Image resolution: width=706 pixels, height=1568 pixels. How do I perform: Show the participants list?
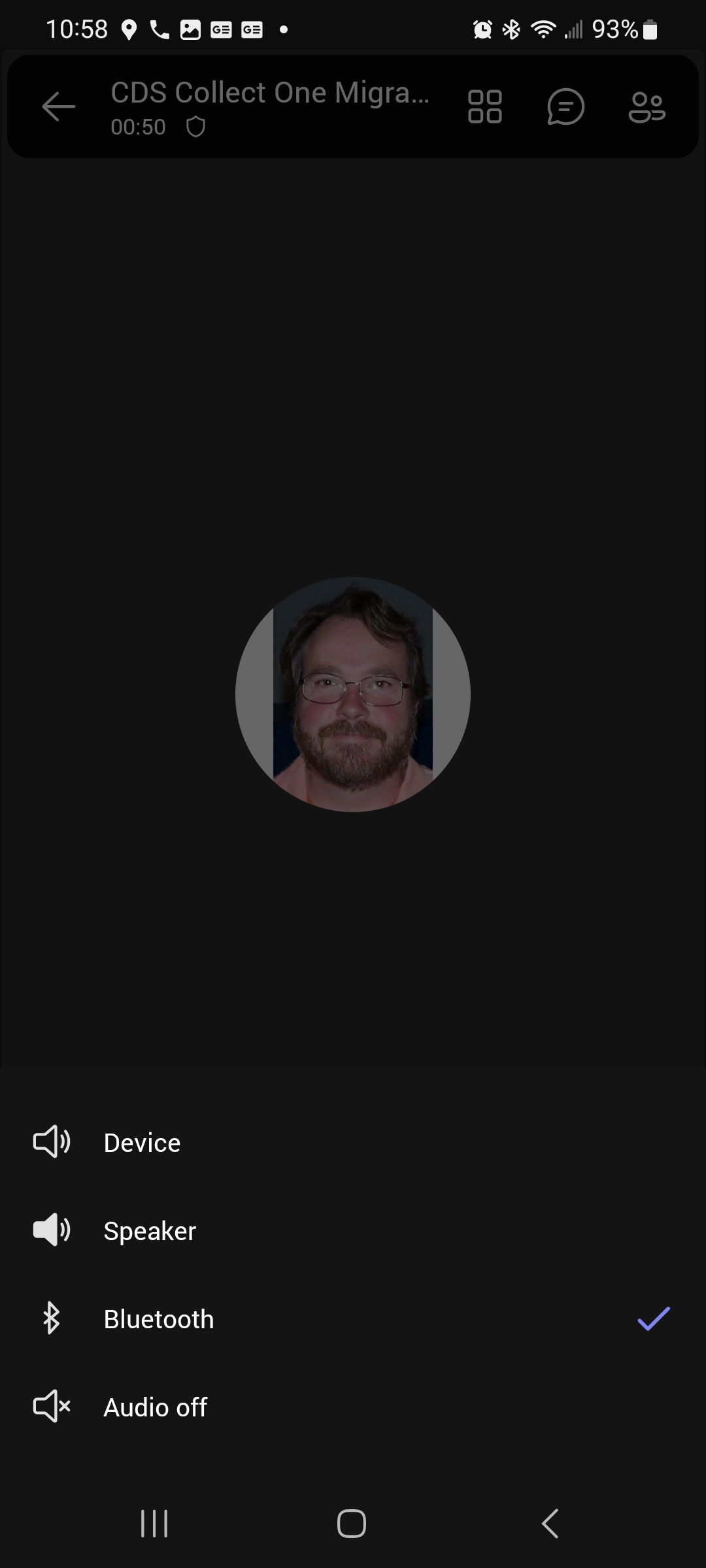click(647, 107)
